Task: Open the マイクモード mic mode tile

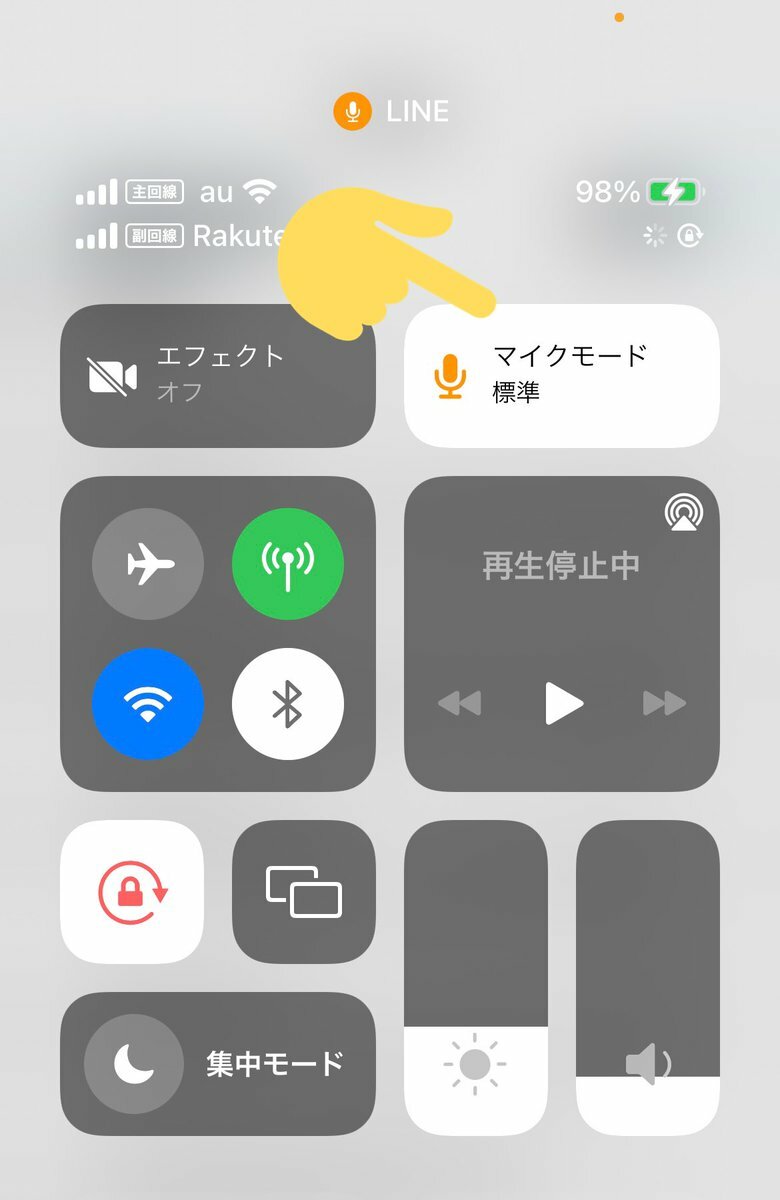Action: coord(561,375)
